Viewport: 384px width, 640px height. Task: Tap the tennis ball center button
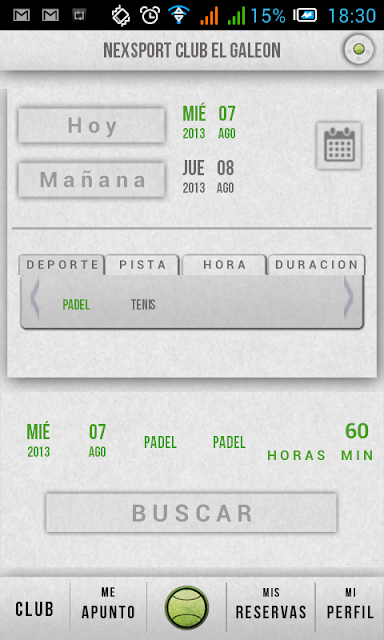point(187,607)
